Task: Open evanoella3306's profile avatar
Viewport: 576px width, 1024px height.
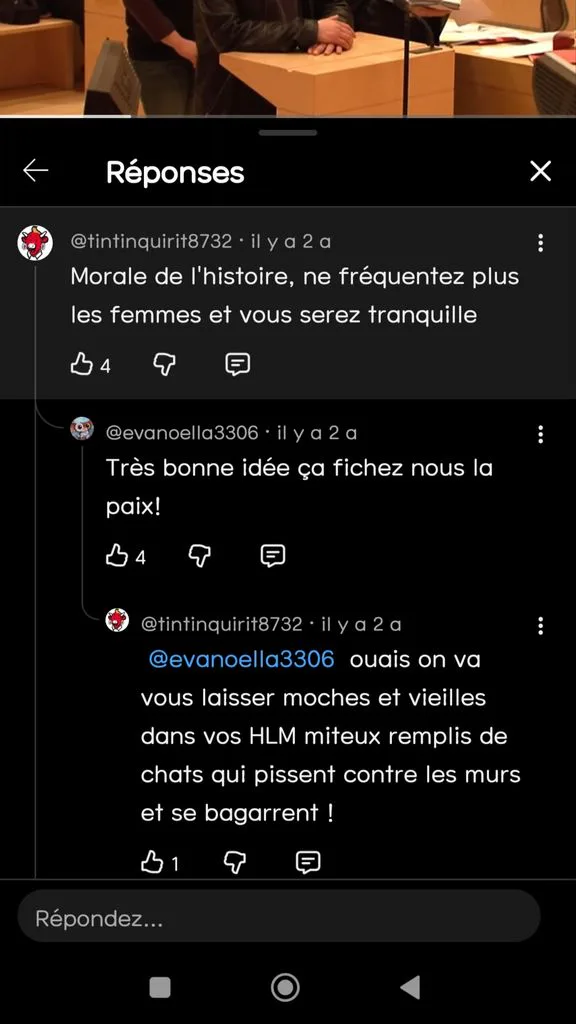Action: point(82,429)
